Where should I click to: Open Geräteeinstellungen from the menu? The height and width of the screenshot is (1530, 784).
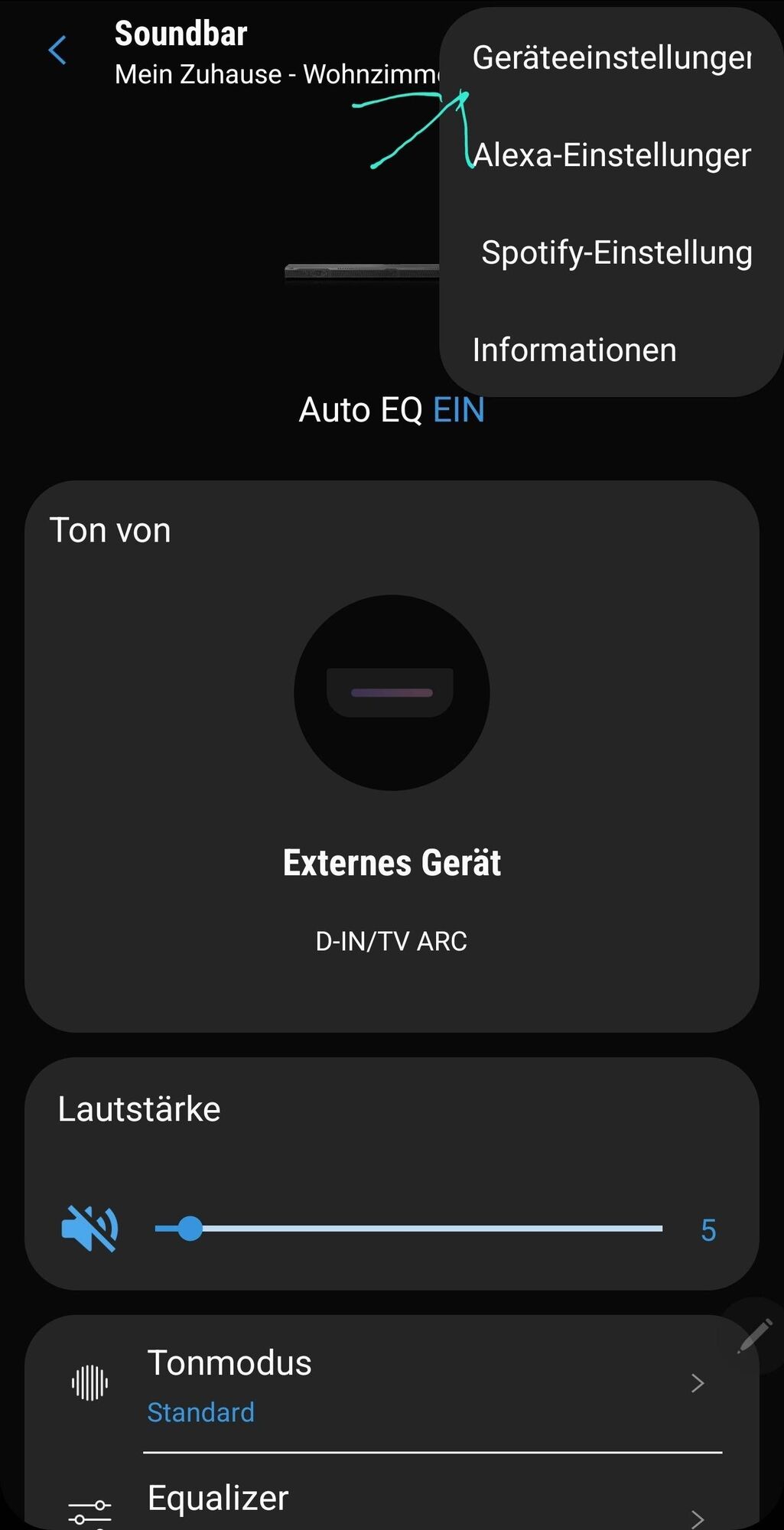(611, 58)
